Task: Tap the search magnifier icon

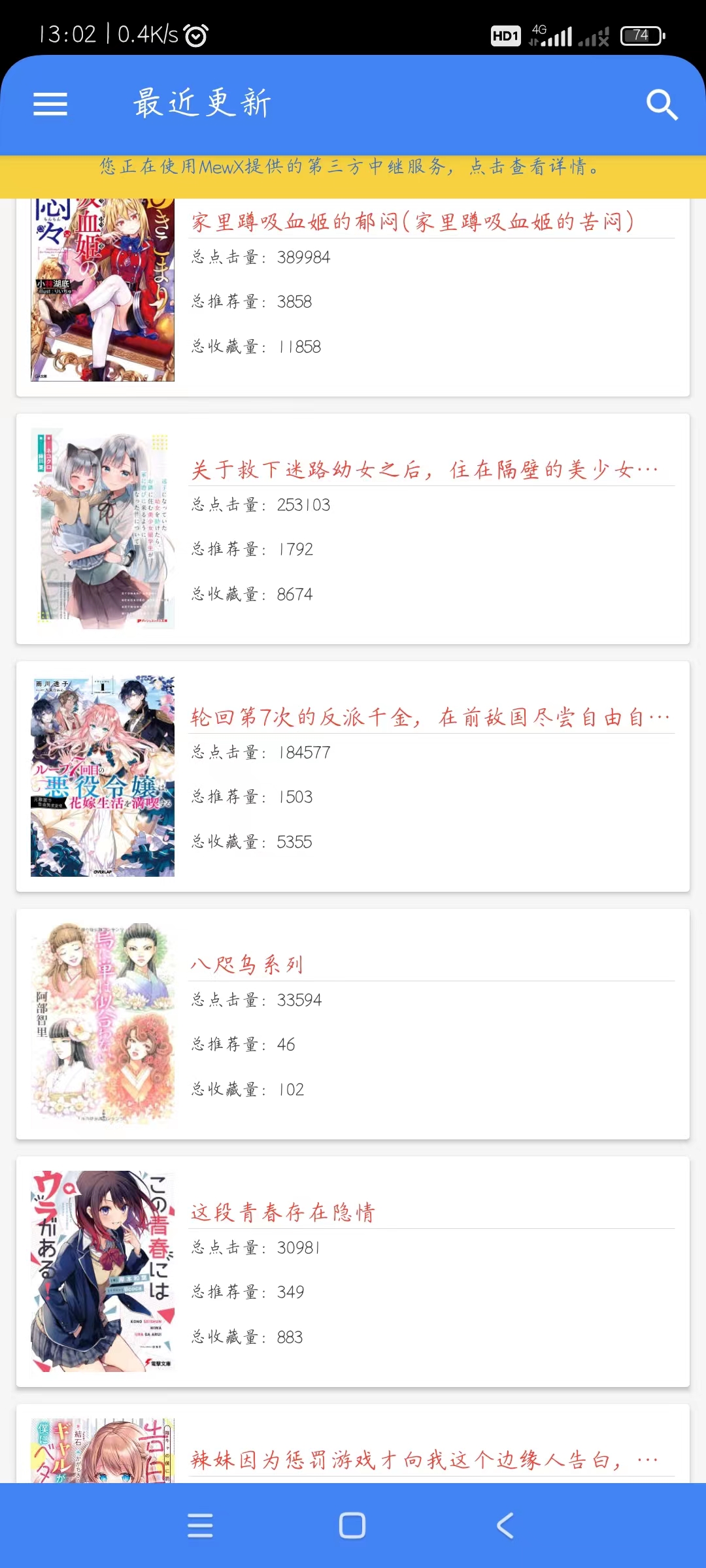Action: (662, 103)
